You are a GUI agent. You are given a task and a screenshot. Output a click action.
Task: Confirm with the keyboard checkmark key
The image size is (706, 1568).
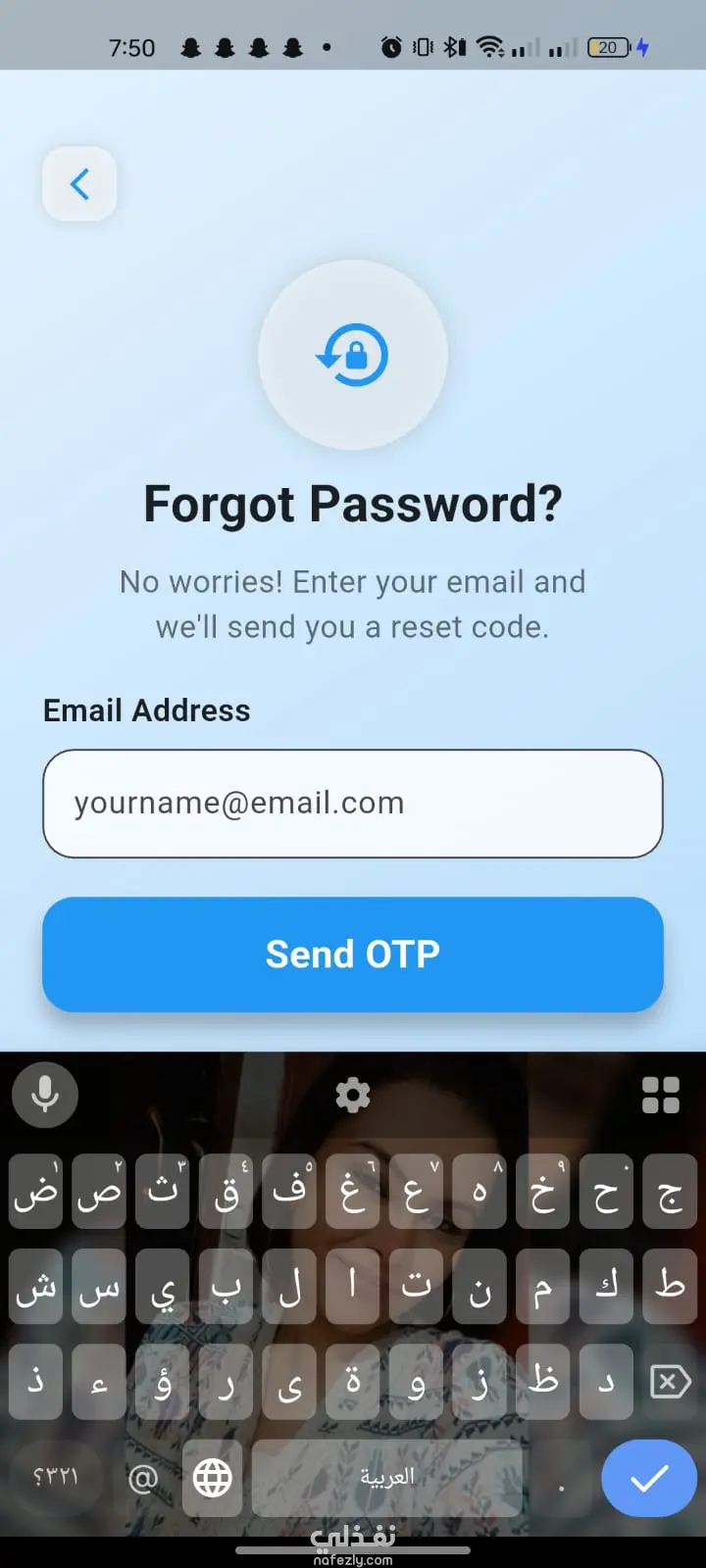(649, 1478)
